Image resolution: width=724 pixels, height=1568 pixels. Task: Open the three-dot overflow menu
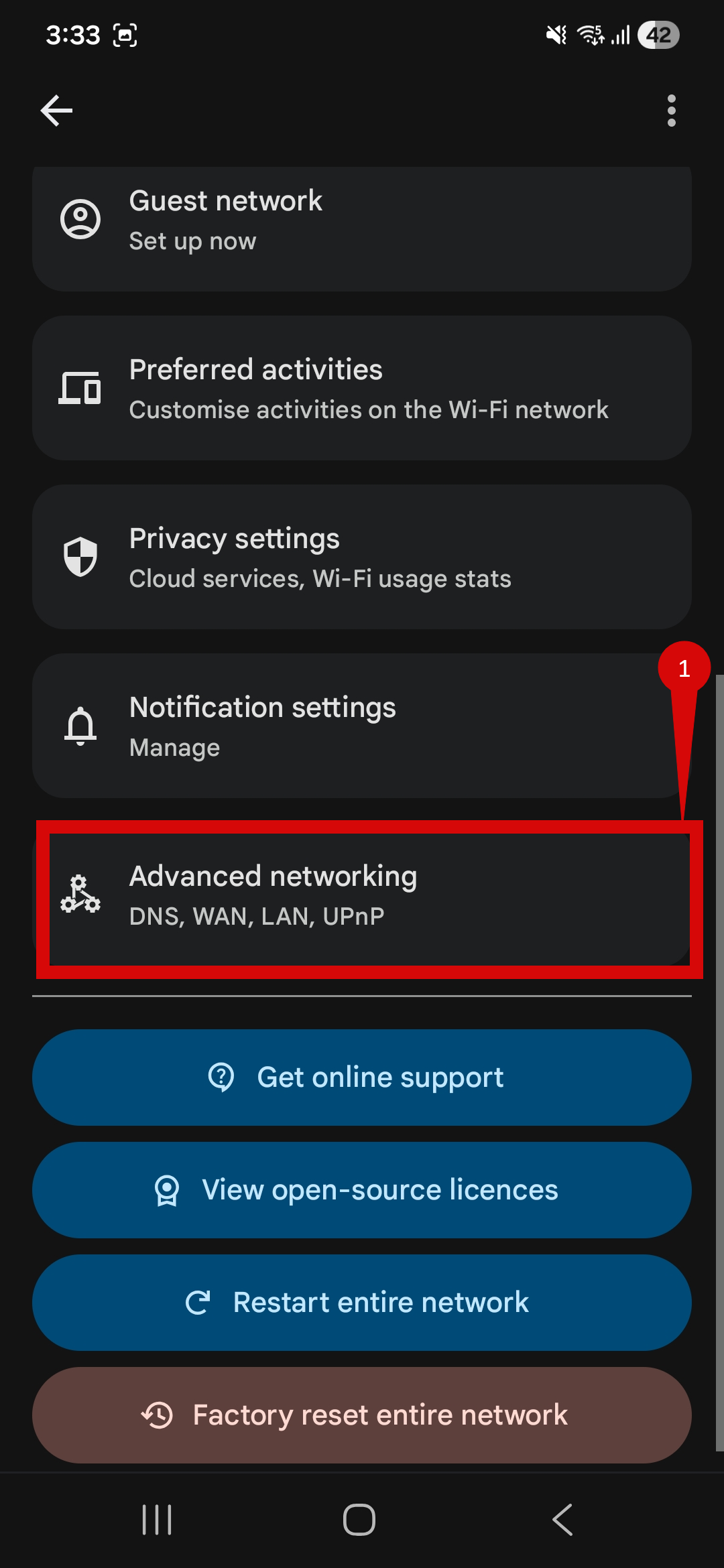[671, 111]
